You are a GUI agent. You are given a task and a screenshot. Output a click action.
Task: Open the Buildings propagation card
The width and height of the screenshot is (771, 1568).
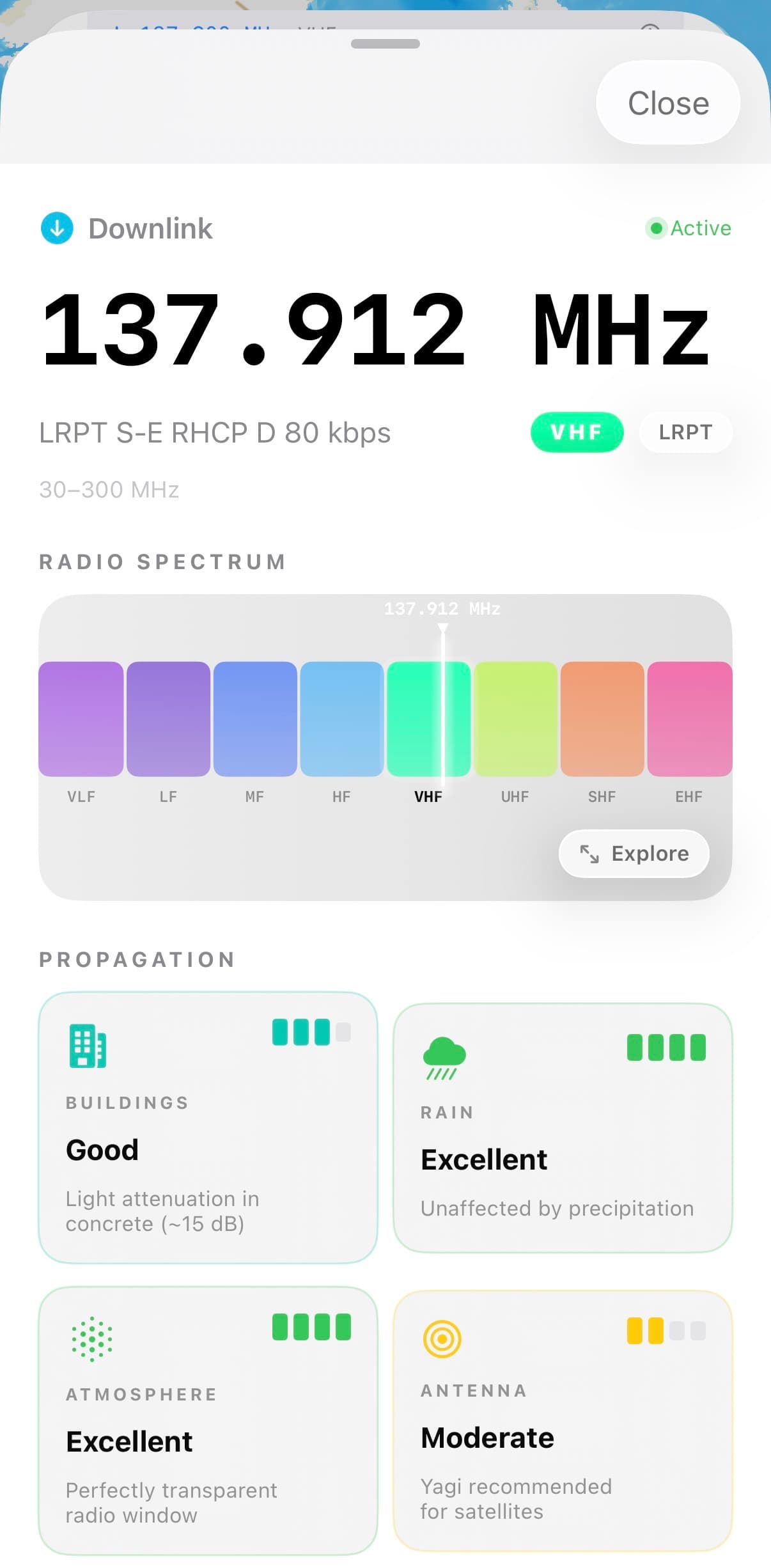pyautogui.click(x=208, y=1127)
